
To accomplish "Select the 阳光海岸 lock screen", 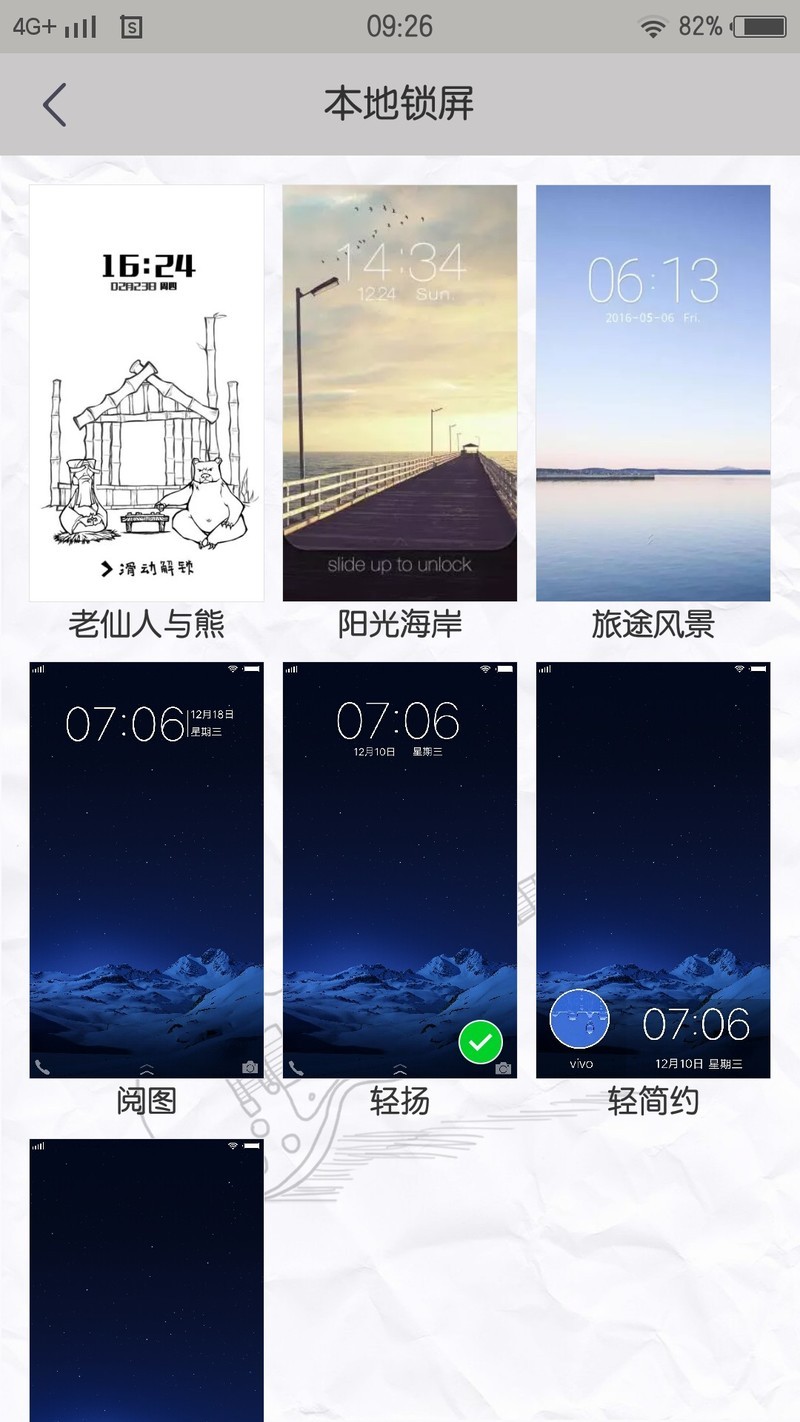I will pos(400,393).
